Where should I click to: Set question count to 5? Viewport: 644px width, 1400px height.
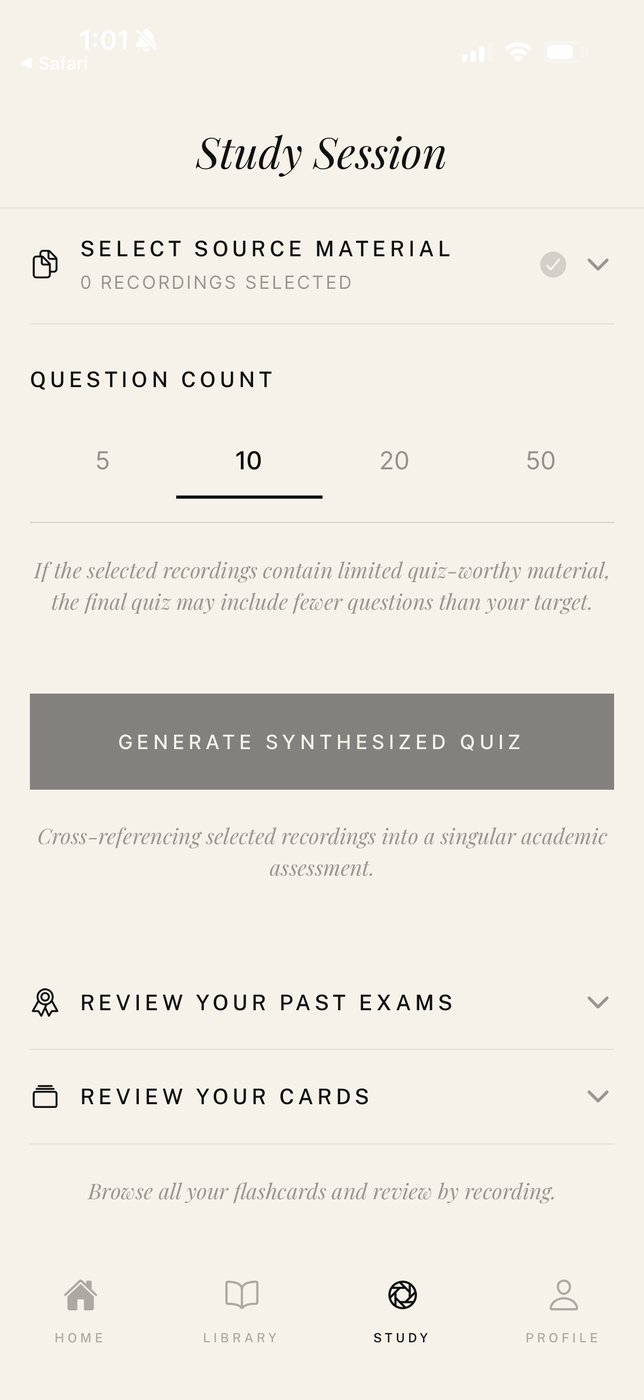pyautogui.click(x=103, y=460)
